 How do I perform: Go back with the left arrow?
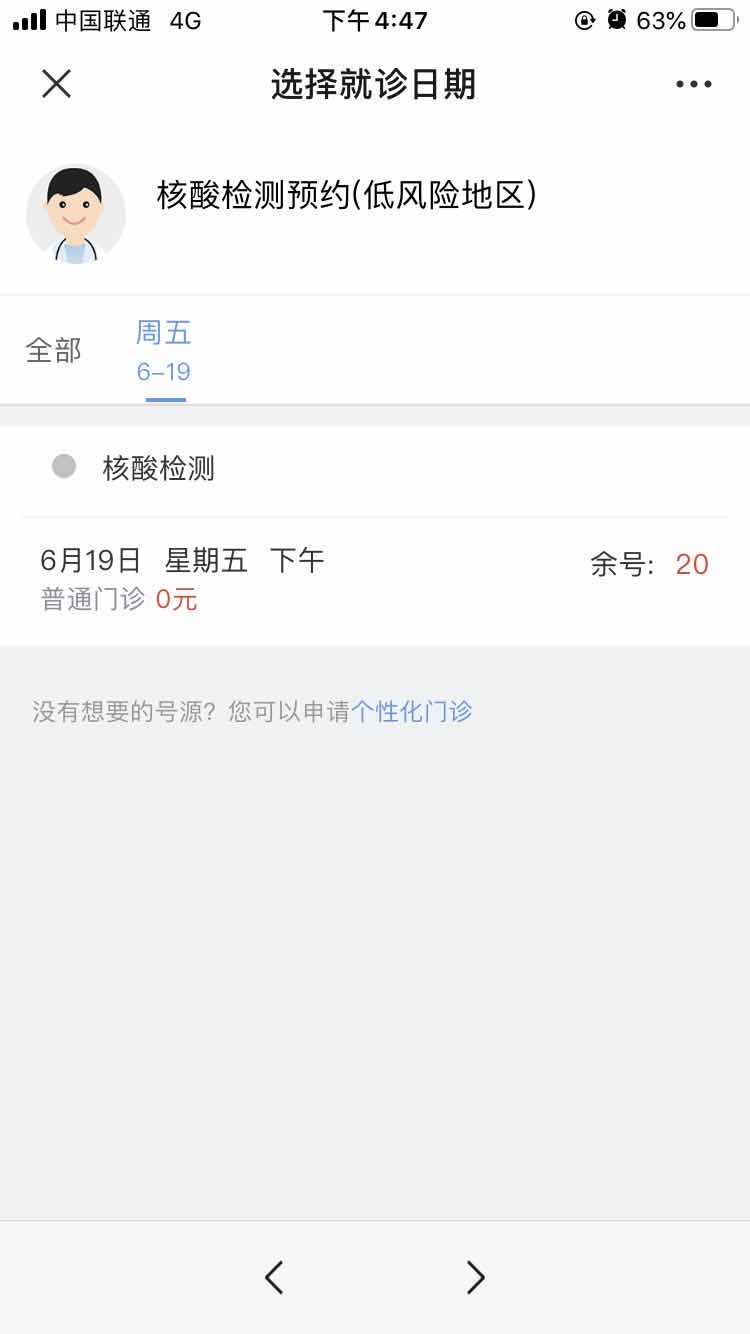coord(274,1277)
